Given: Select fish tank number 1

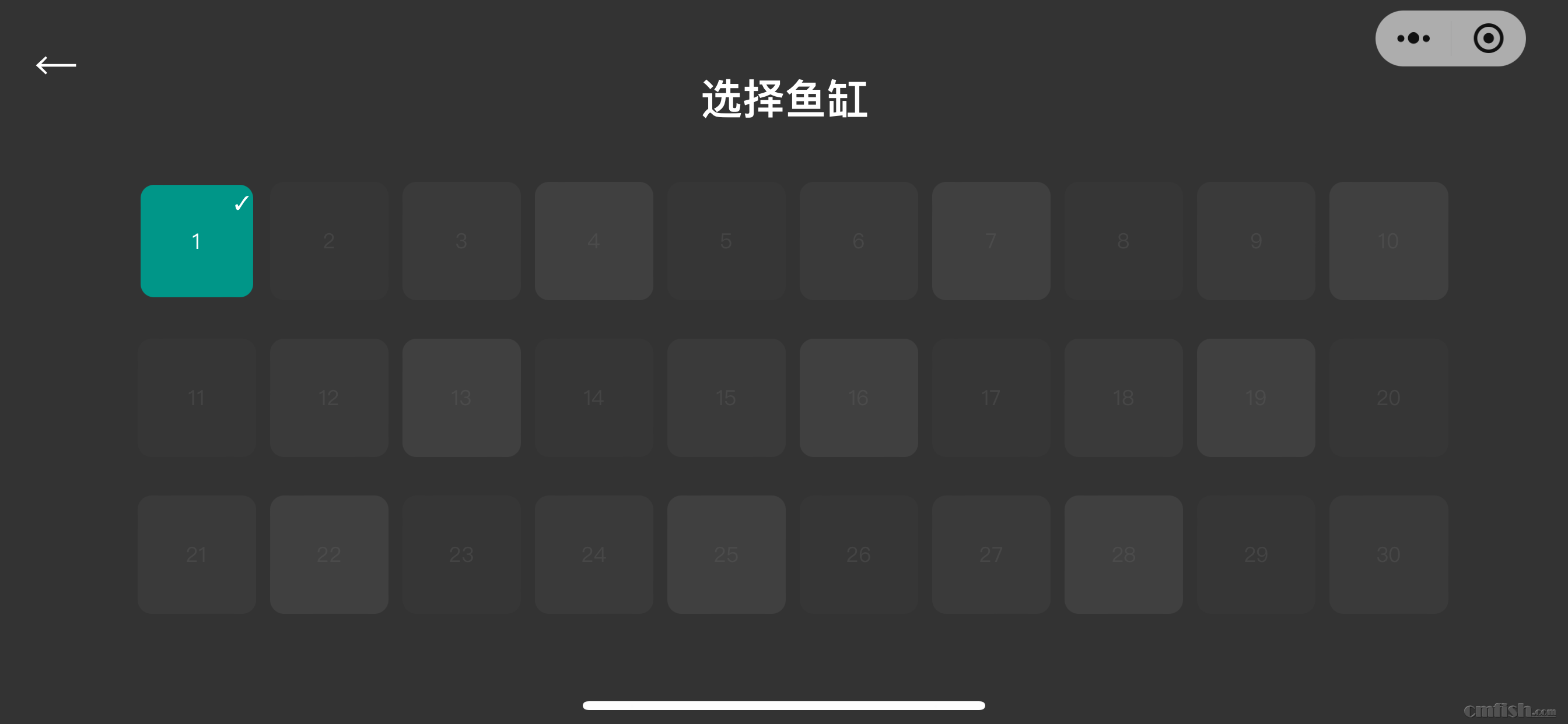Looking at the screenshot, I should [x=197, y=241].
